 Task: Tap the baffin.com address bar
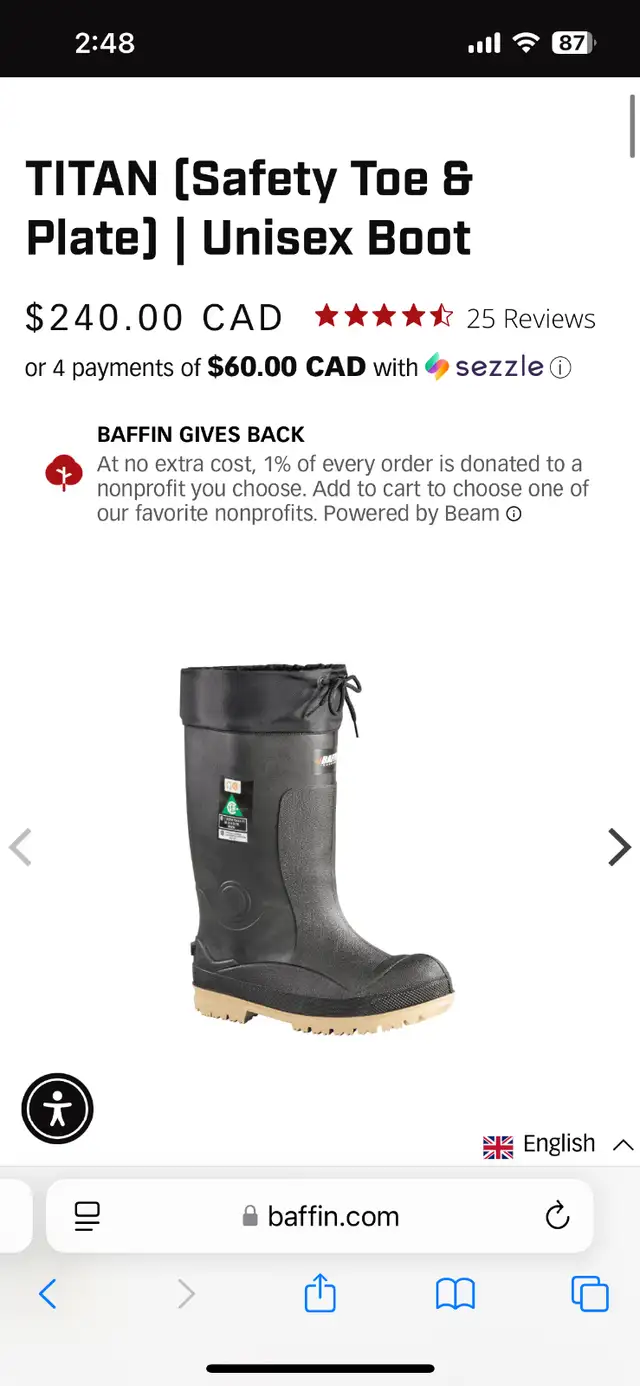pyautogui.click(x=333, y=1216)
